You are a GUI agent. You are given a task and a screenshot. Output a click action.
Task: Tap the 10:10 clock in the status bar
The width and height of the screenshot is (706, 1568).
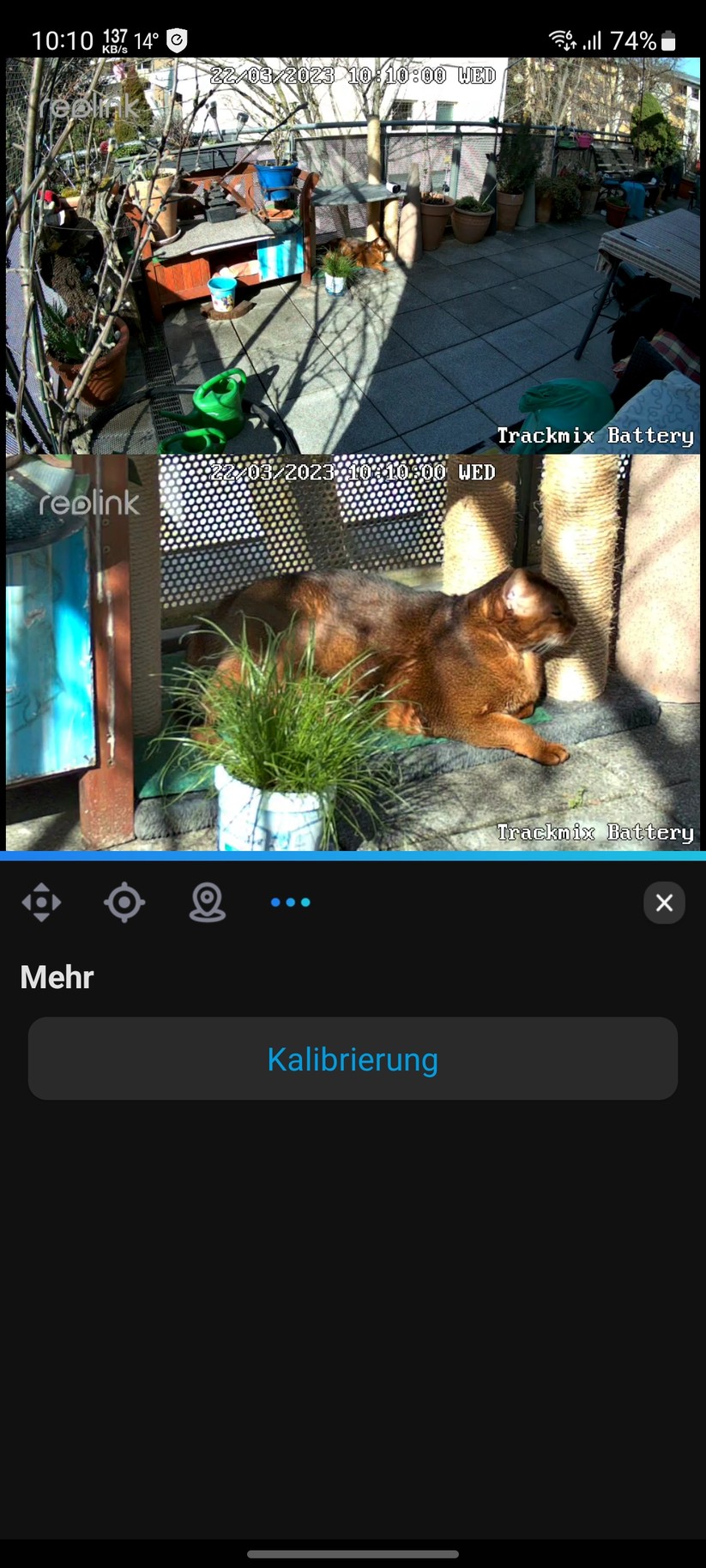[x=63, y=39]
